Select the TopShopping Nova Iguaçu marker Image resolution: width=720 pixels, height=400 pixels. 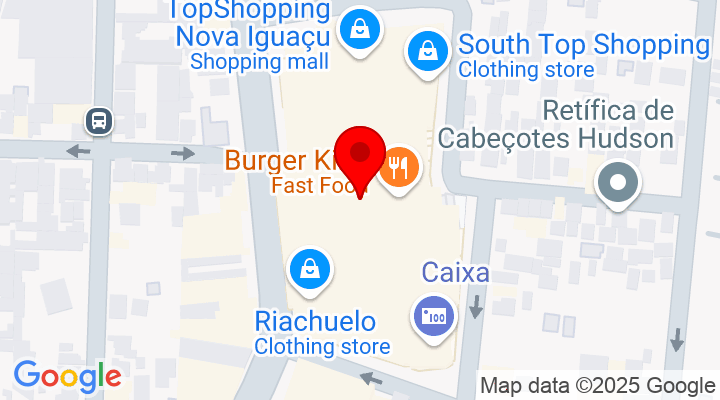pyautogui.click(x=356, y=30)
